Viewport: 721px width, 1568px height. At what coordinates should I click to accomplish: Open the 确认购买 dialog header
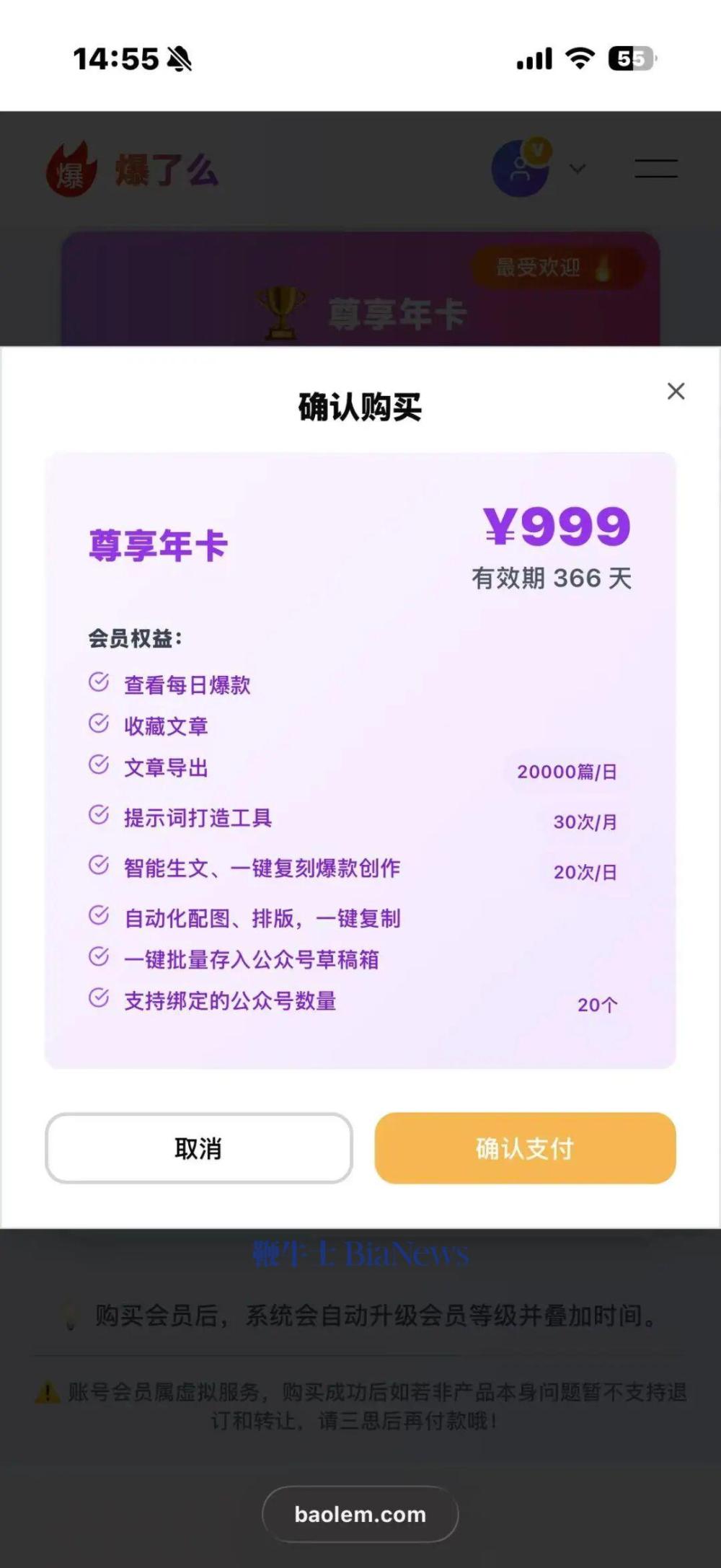pyautogui.click(x=359, y=405)
